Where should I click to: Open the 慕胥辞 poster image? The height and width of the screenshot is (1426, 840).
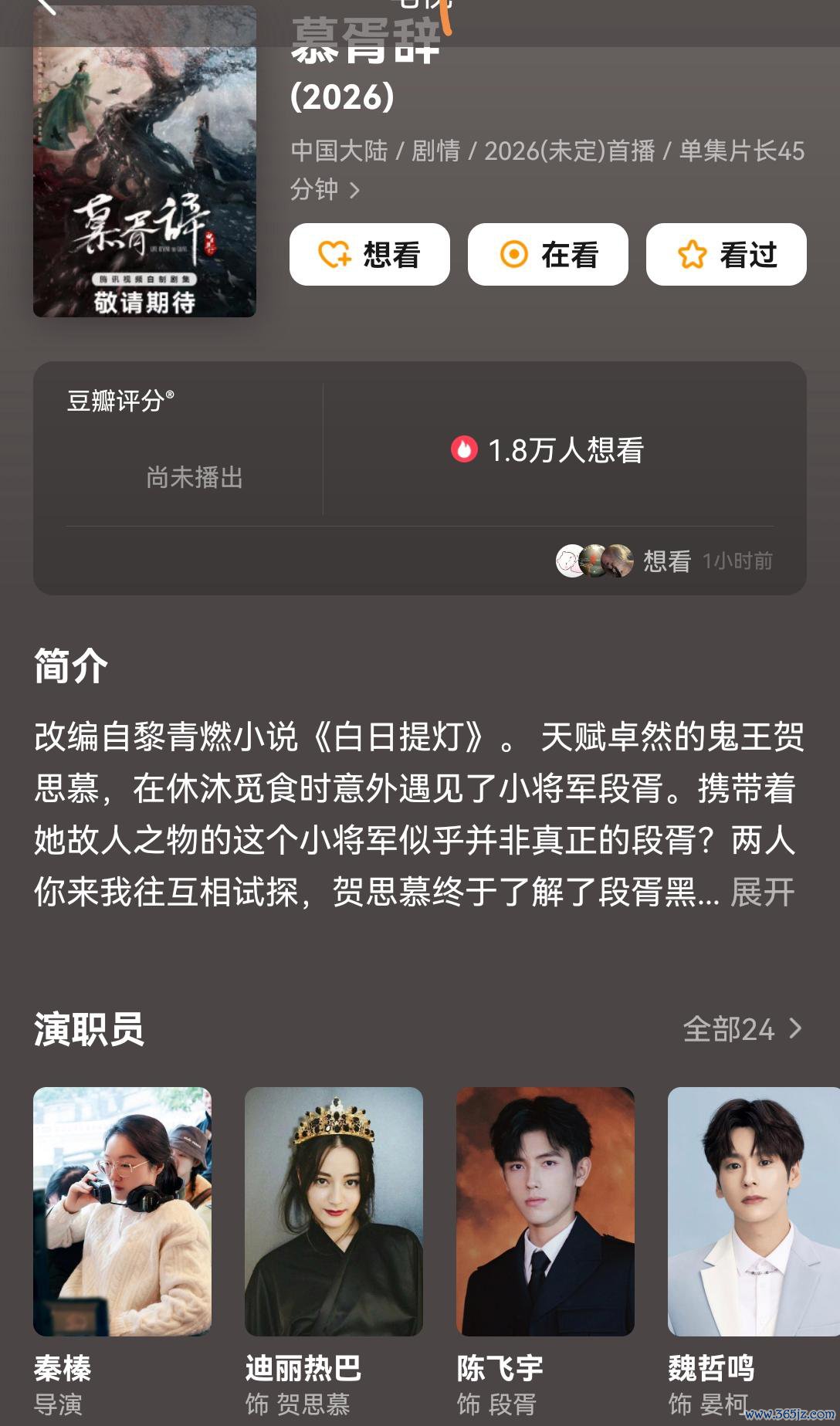click(144, 161)
